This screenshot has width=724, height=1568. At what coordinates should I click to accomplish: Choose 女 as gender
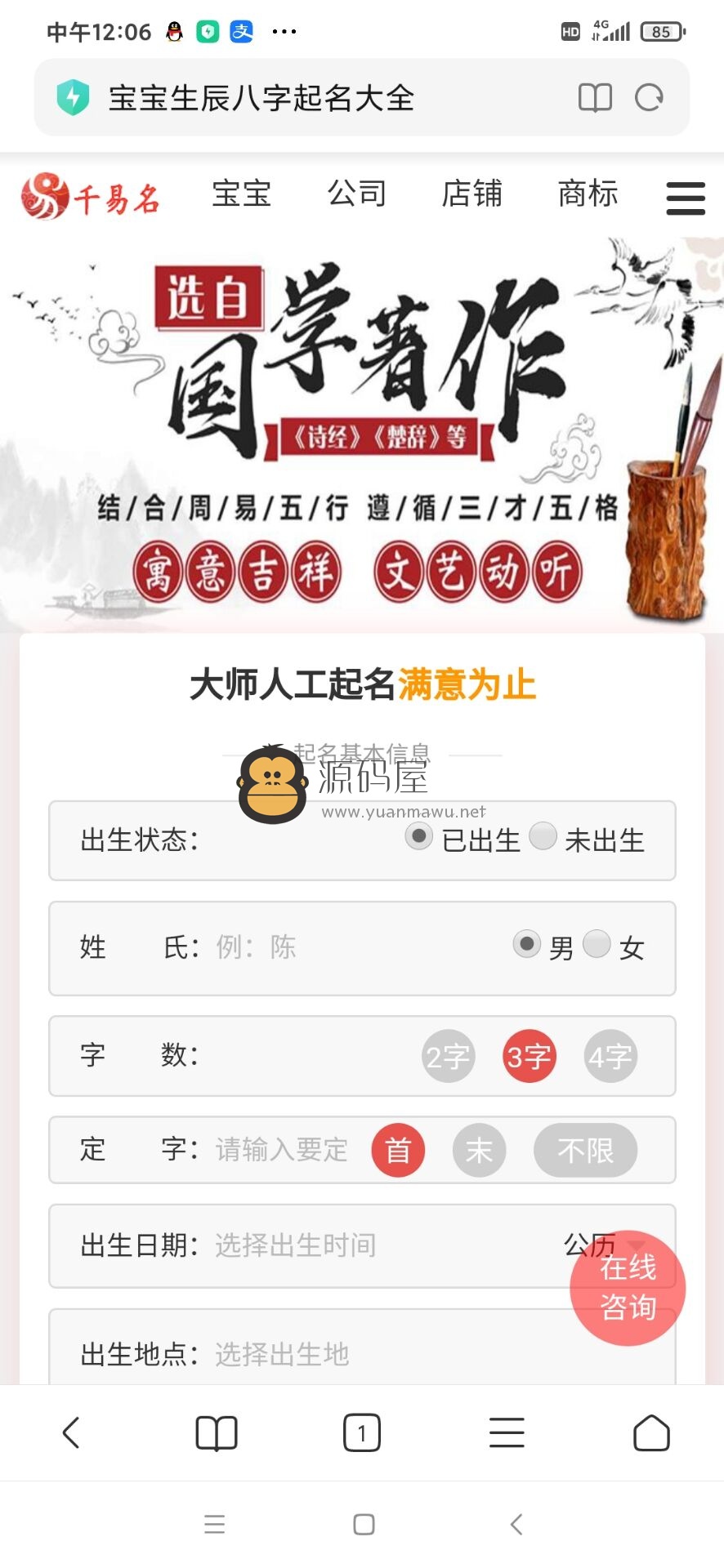point(597,945)
